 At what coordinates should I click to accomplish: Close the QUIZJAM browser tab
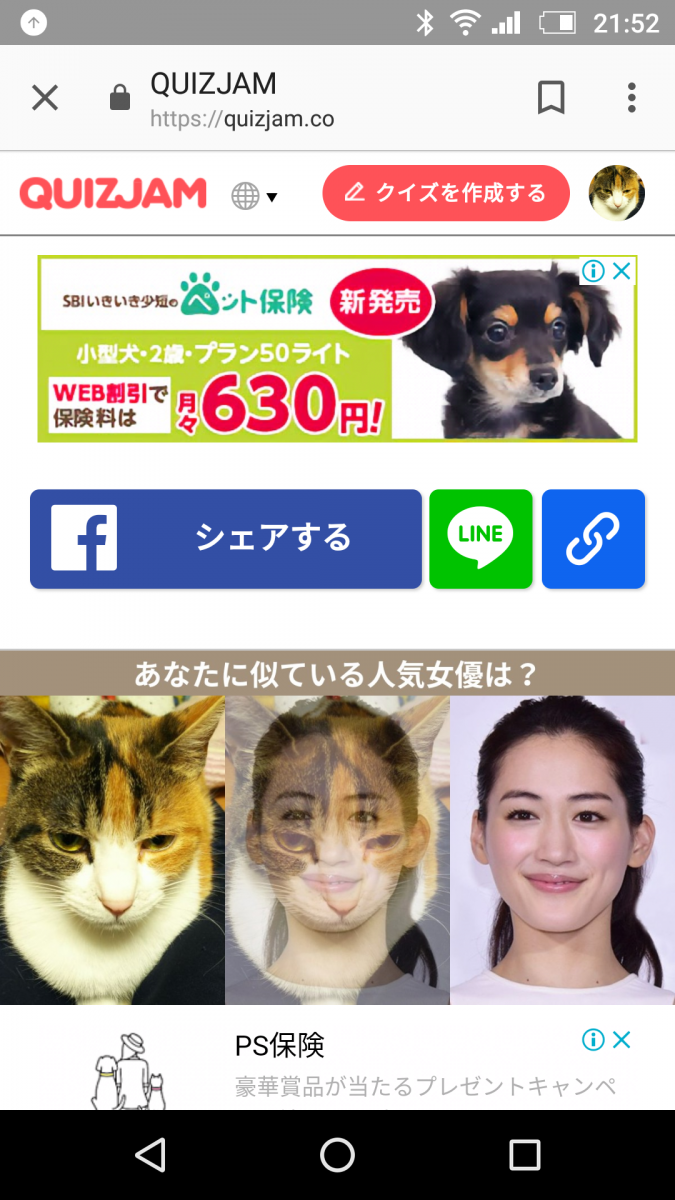(45, 98)
